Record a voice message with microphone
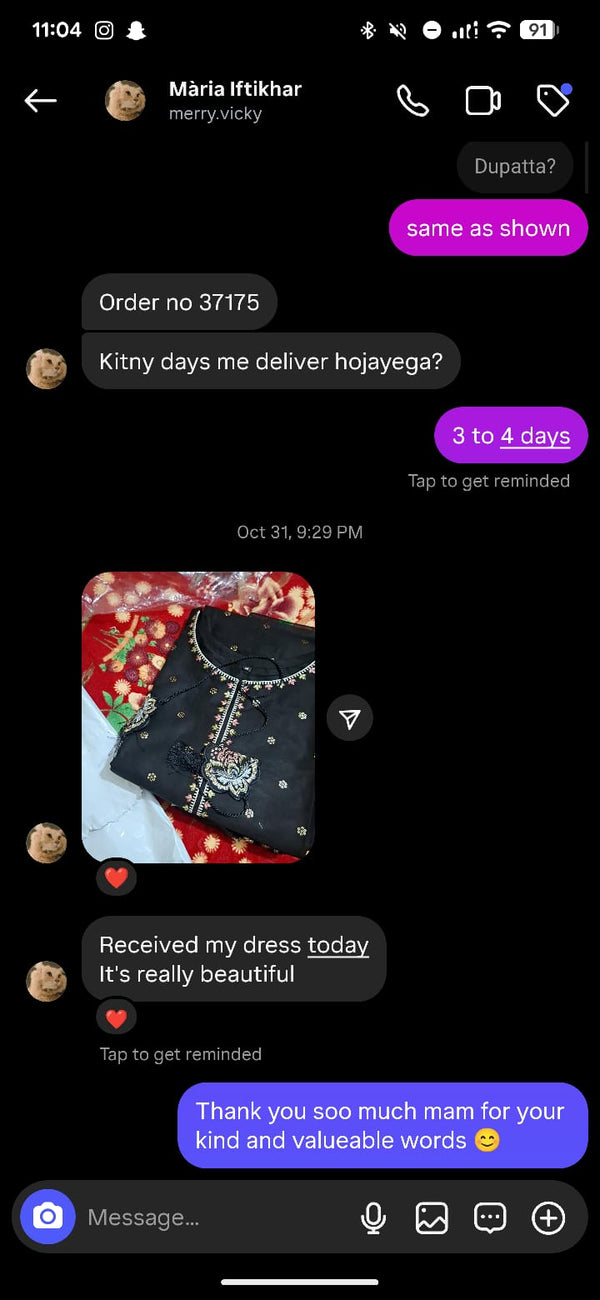 coord(374,1217)
